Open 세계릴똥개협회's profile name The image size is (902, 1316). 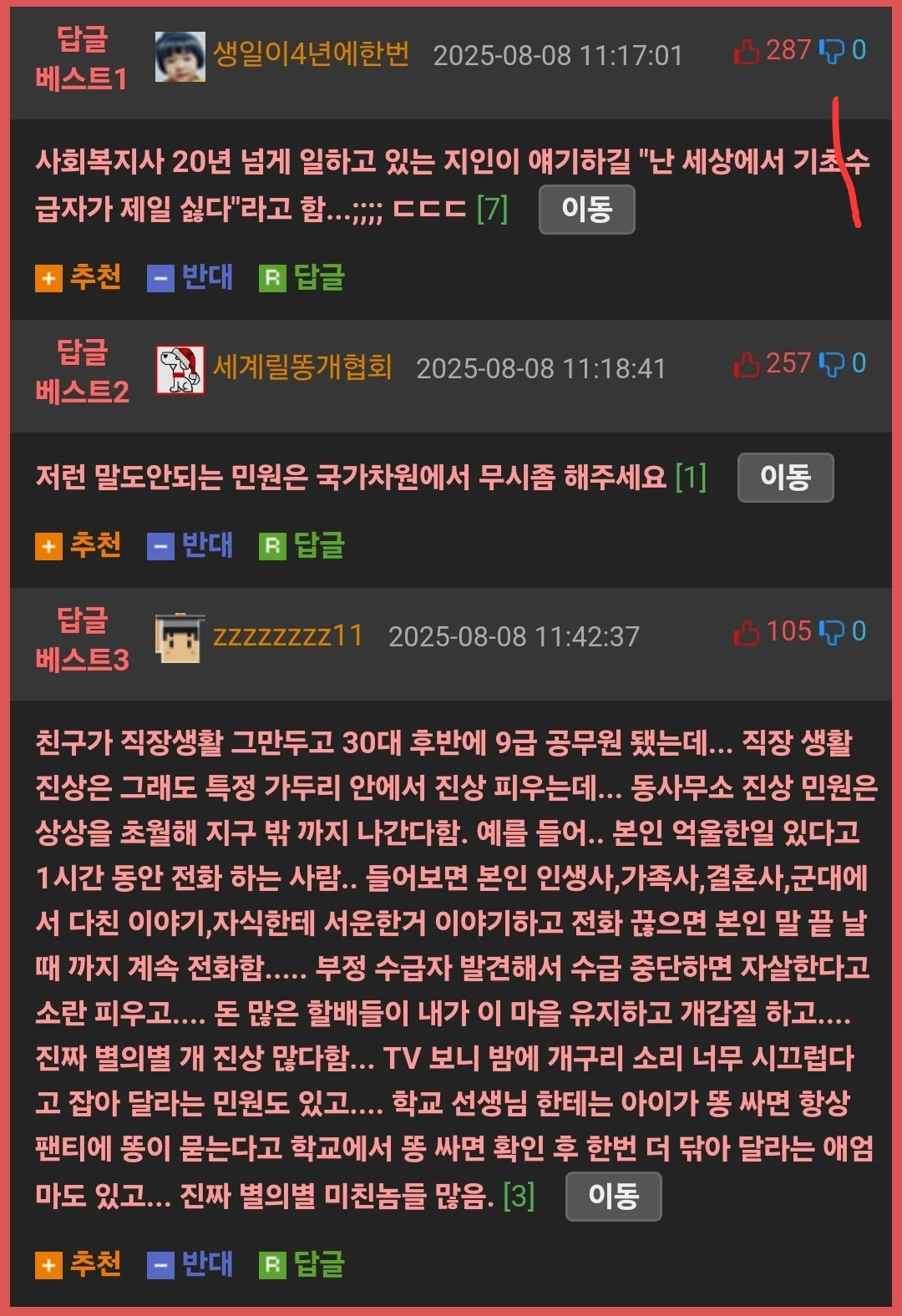click(x=302, y=367)
